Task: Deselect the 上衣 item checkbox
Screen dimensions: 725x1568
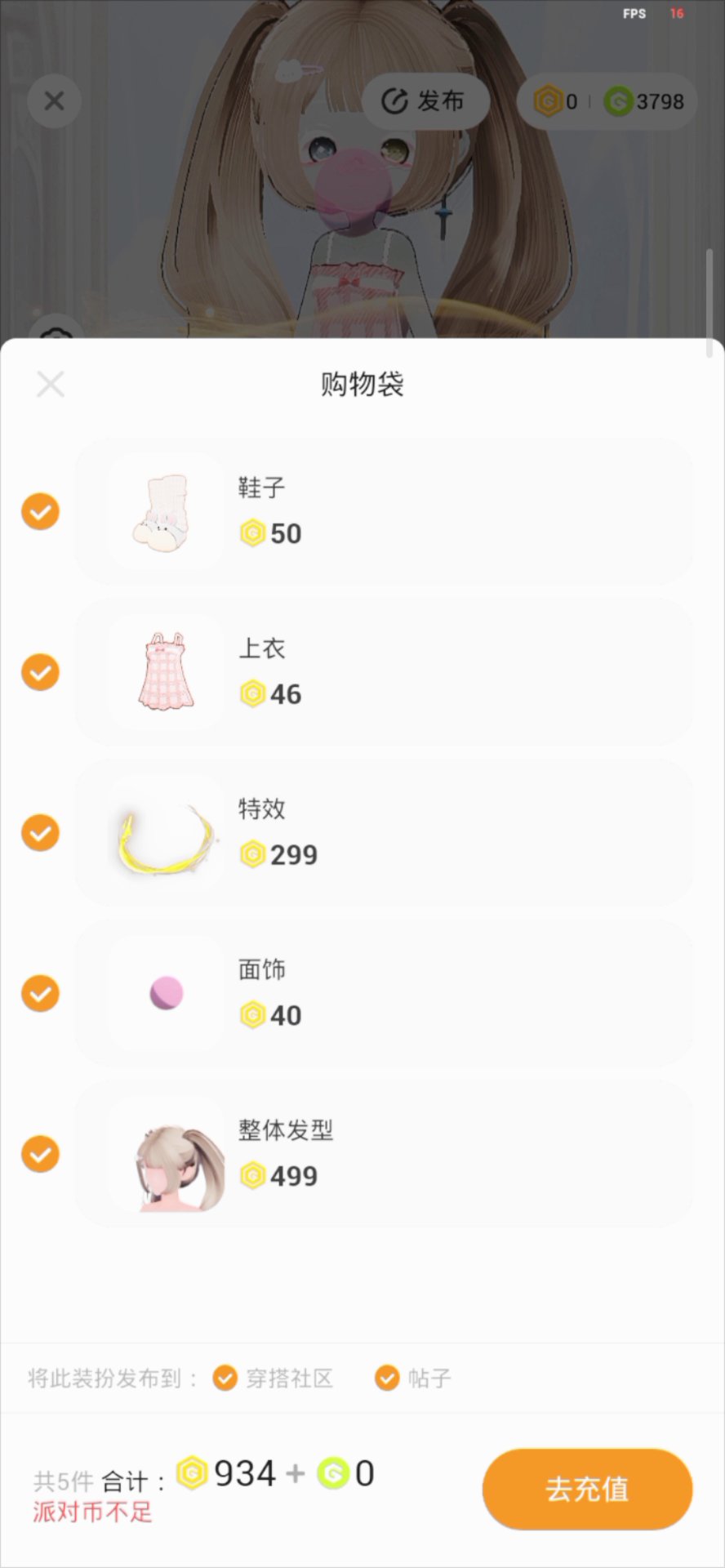Action: point(40,672)
